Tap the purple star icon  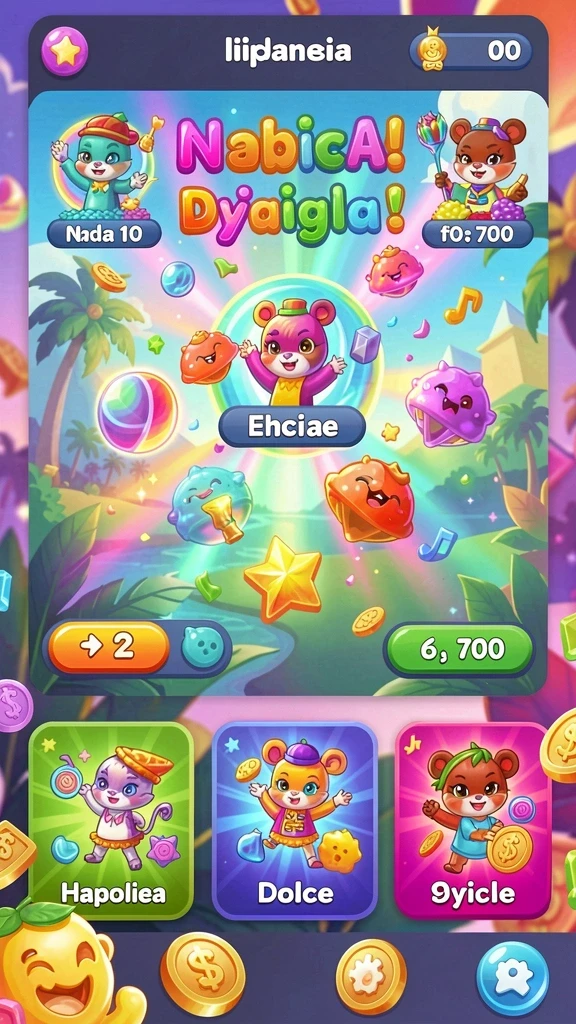65,51
